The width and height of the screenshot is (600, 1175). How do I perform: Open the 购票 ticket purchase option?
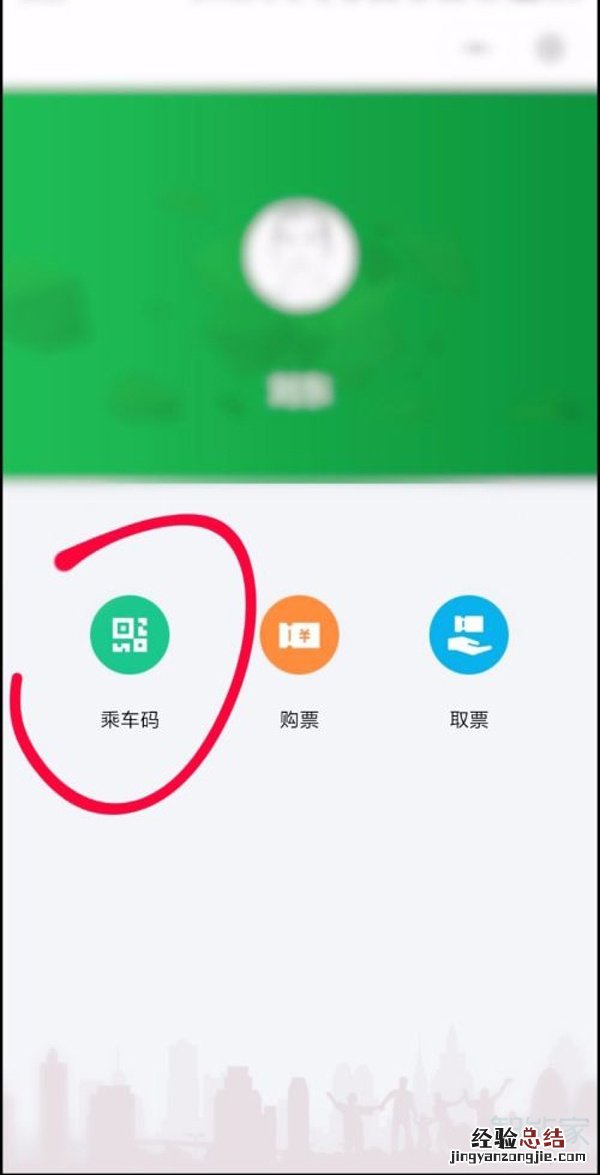tap(299, 634)
